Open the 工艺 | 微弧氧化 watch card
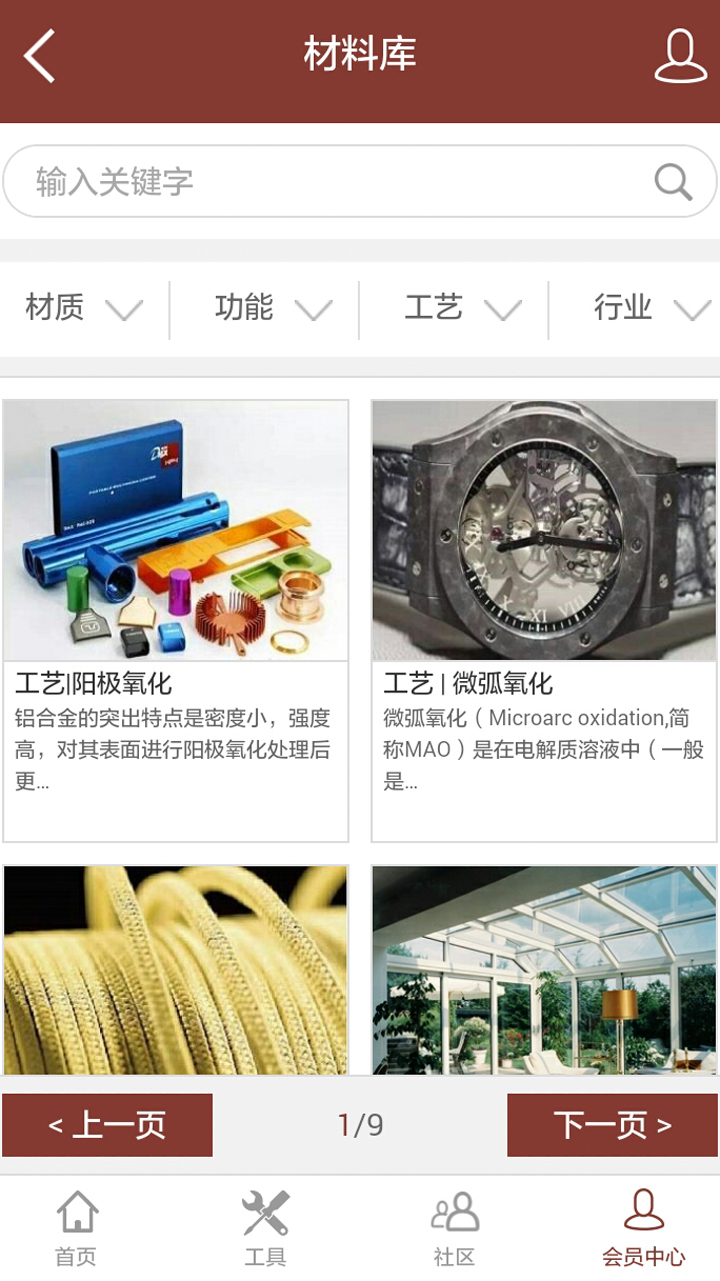 (x=544, y=620)
